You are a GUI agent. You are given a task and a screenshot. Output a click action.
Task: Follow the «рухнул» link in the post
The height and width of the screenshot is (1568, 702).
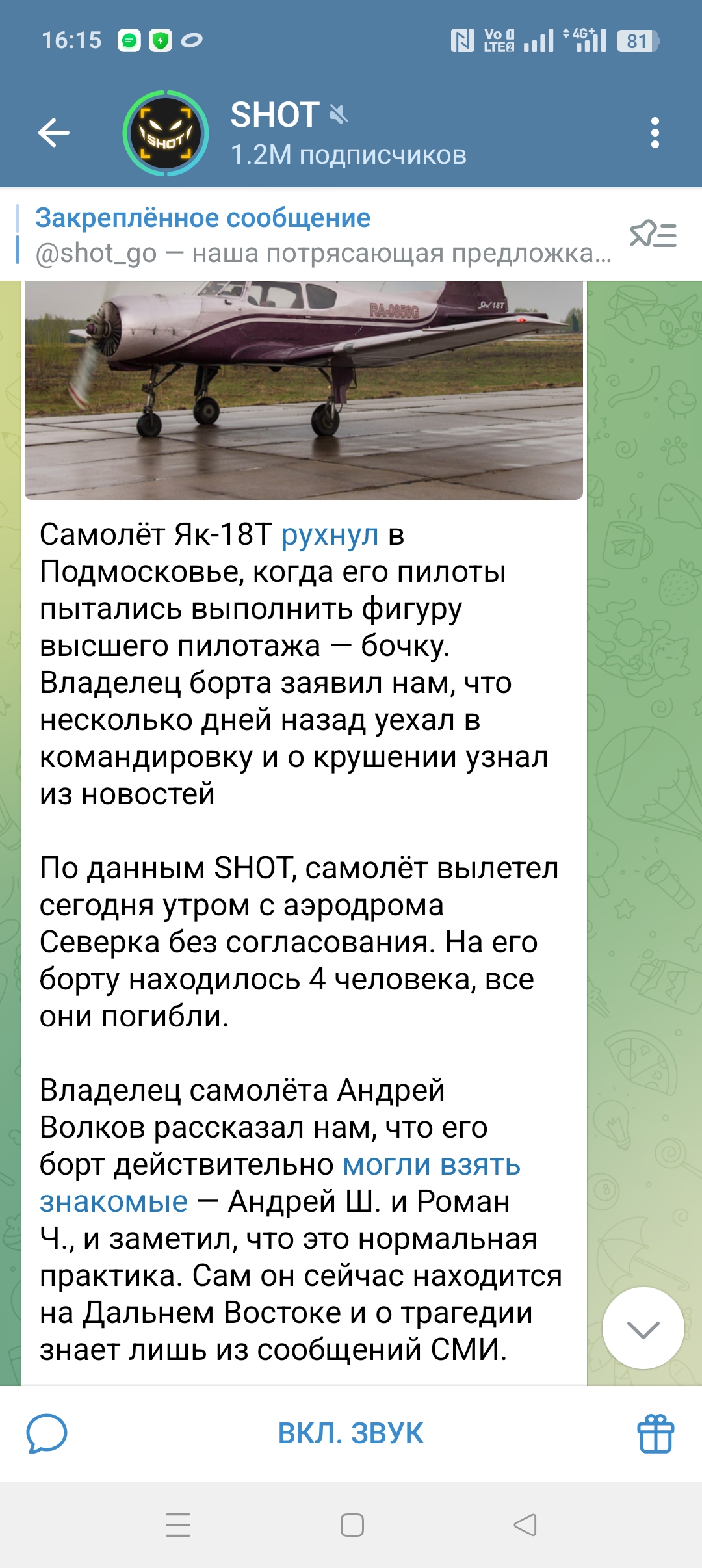click(330, 535)
